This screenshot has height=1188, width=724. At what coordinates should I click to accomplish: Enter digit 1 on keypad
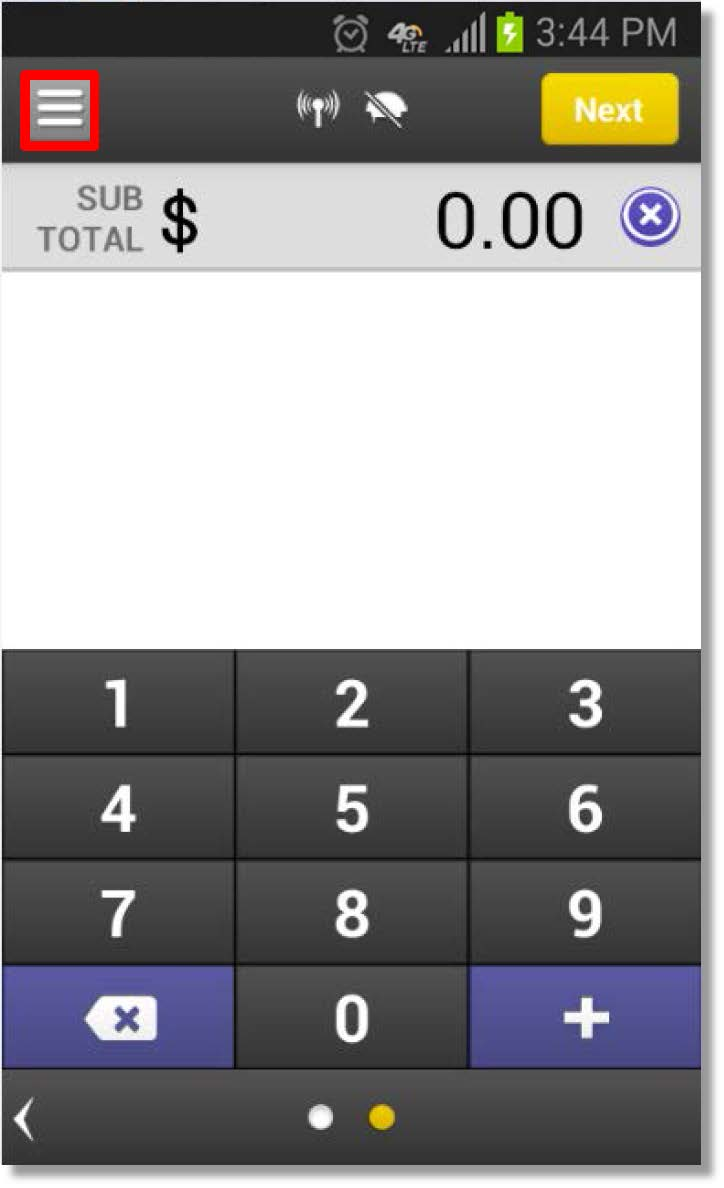pos(118,703)
